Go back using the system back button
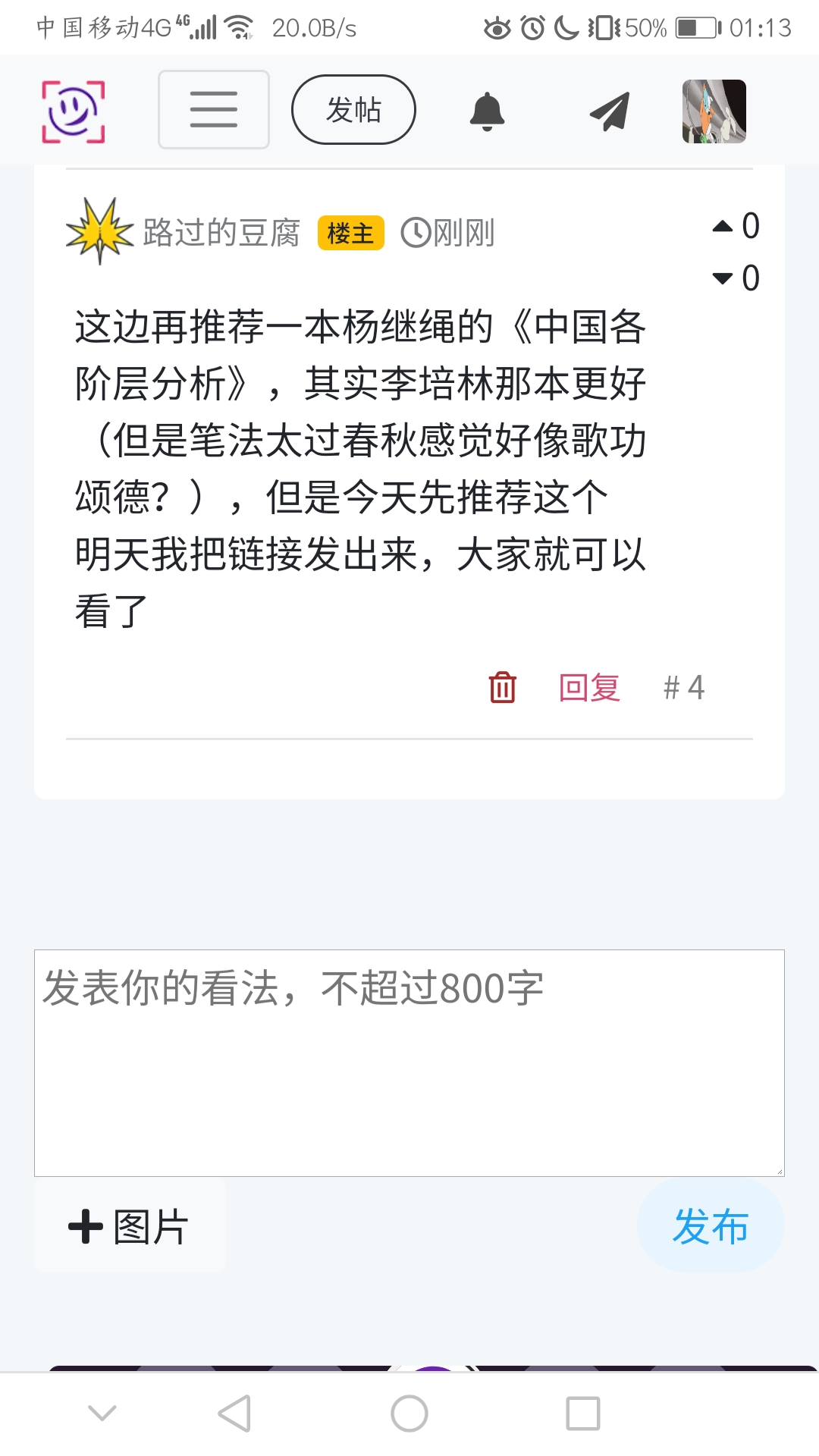Viewport: 819px width, 1456px height. (x=234, y=1414)
